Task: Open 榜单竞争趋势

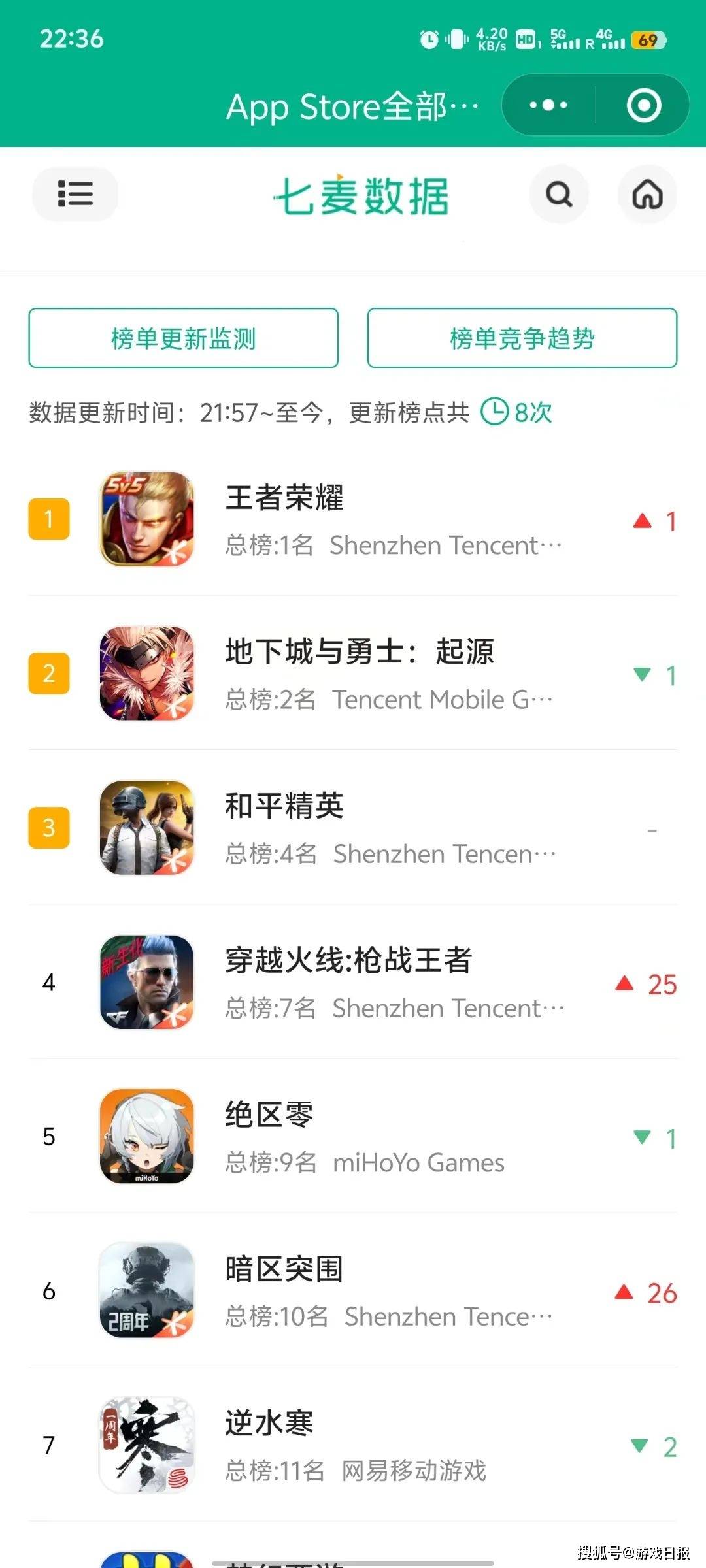Action: pyautogui.click(x=522, y=338)
